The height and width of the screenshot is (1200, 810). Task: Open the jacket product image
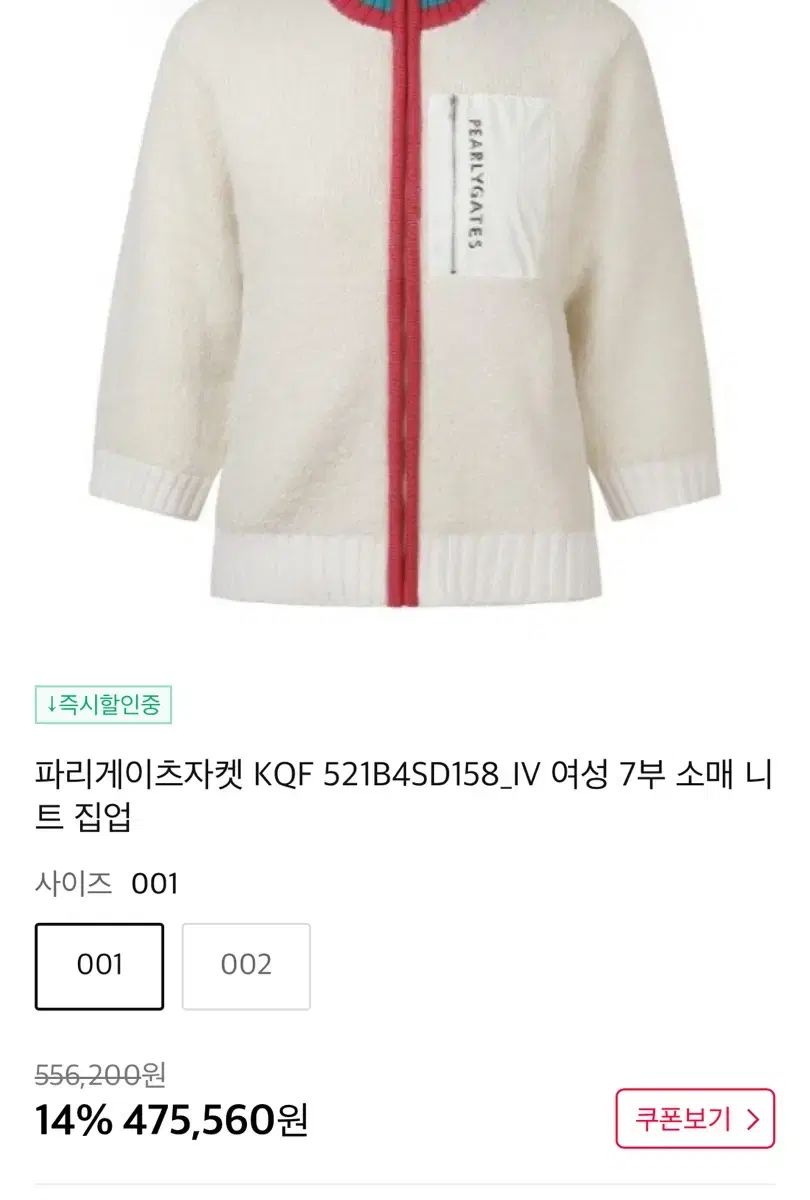(405, 310)
